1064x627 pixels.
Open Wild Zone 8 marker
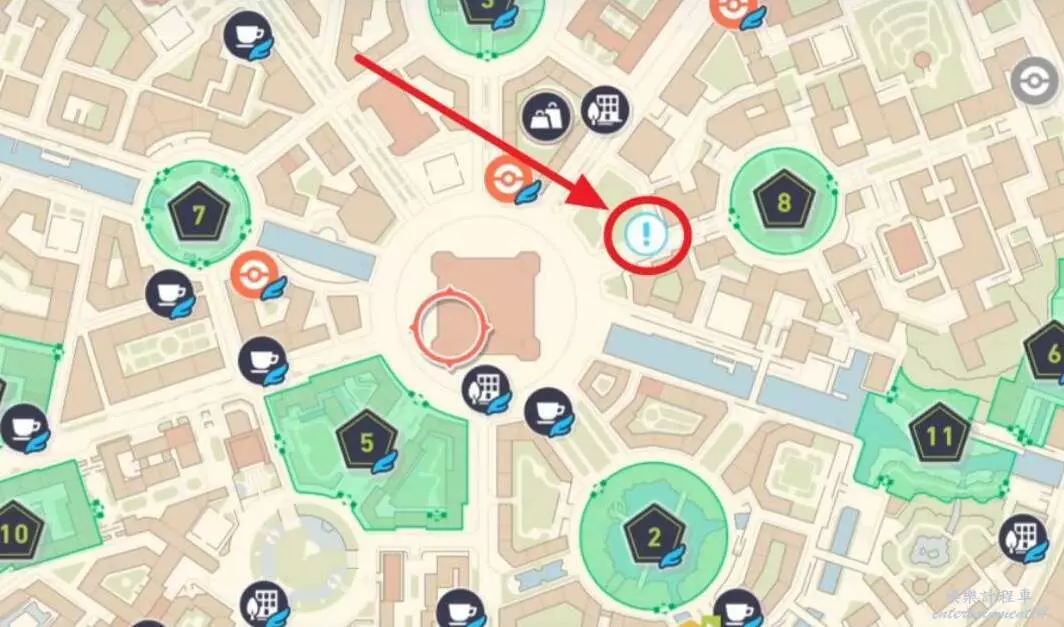784,204
